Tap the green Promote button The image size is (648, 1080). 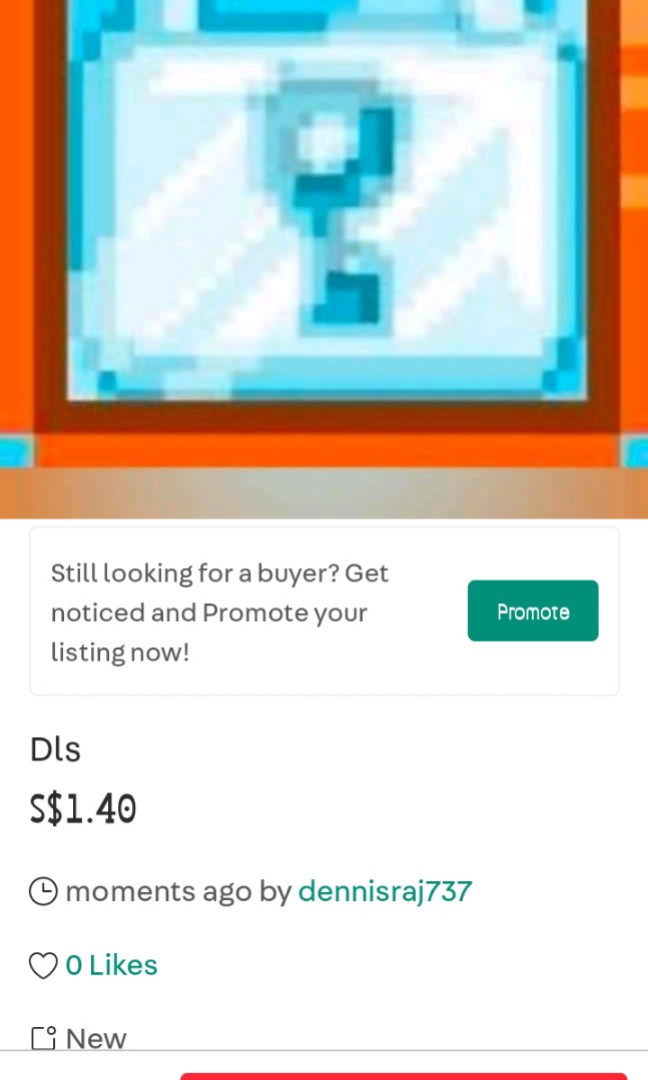[532, 611]
